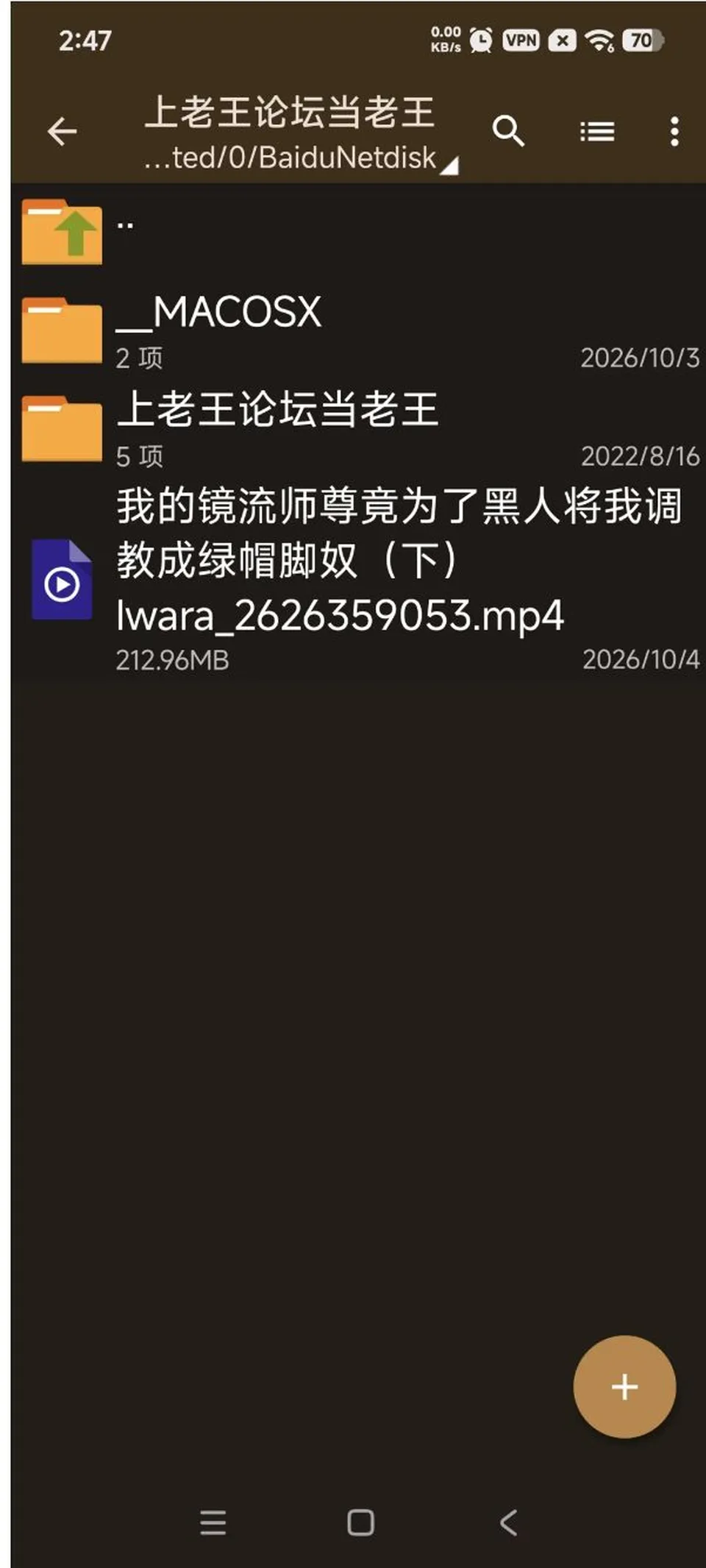Screen dimensions: 706x1568
Task: Open the __MACOSX folder
Action: point(358,330)
